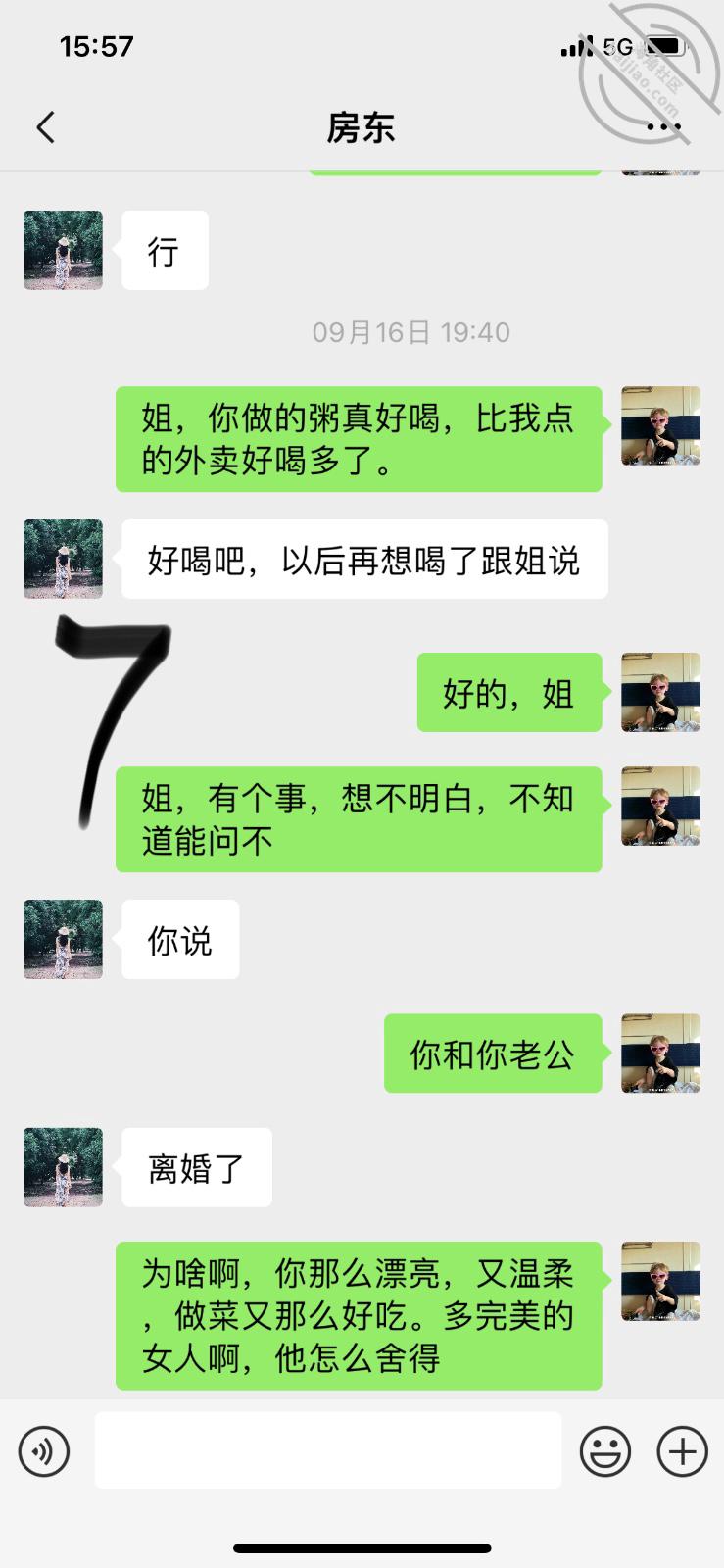Open the emoji sticker panel
The height and width of the screenshot is (1568, 724).
pyautogui.click(x=605, y=1450)
